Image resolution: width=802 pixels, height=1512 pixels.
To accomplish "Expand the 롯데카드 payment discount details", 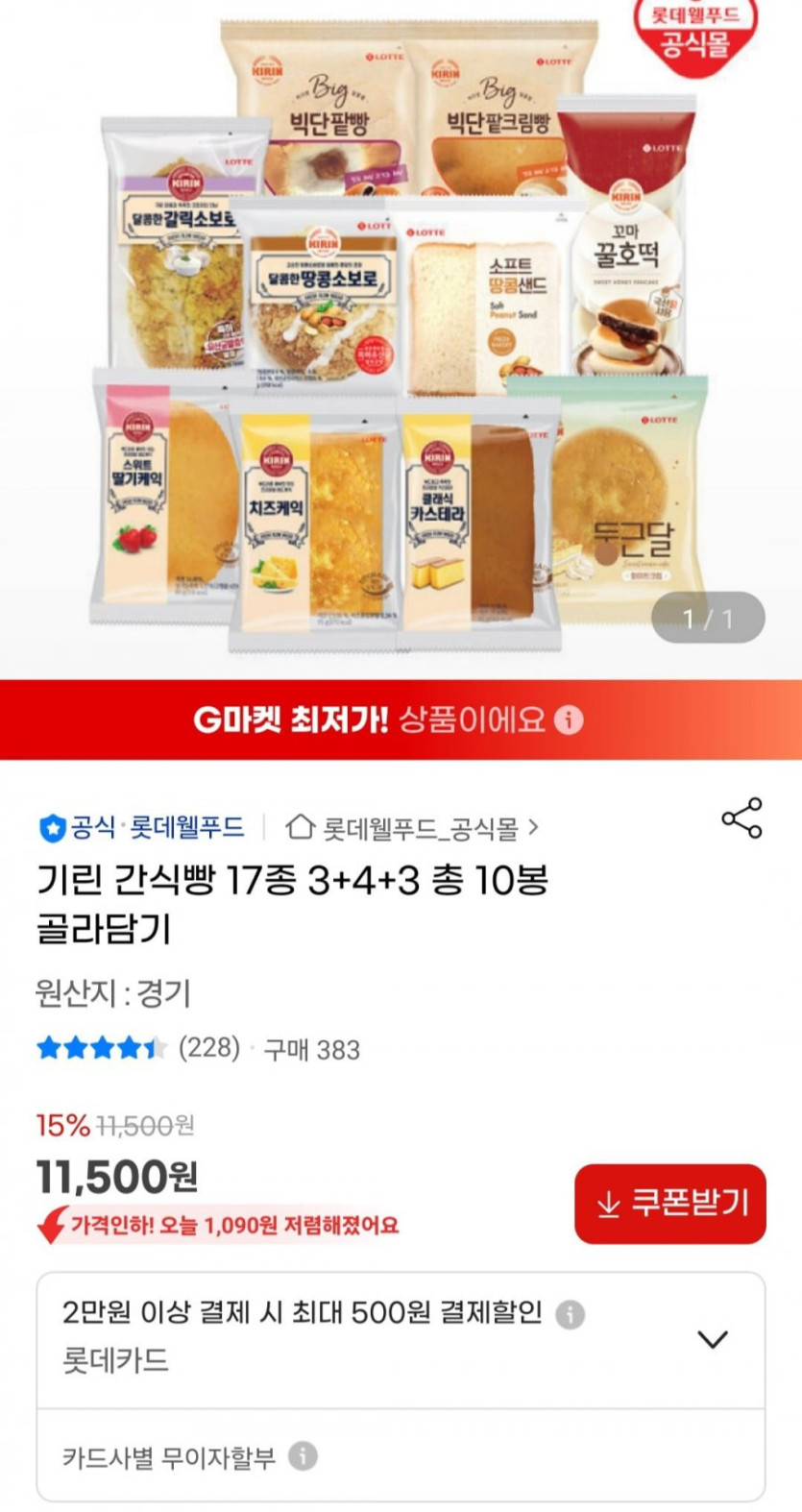I will coord(712,1339).
